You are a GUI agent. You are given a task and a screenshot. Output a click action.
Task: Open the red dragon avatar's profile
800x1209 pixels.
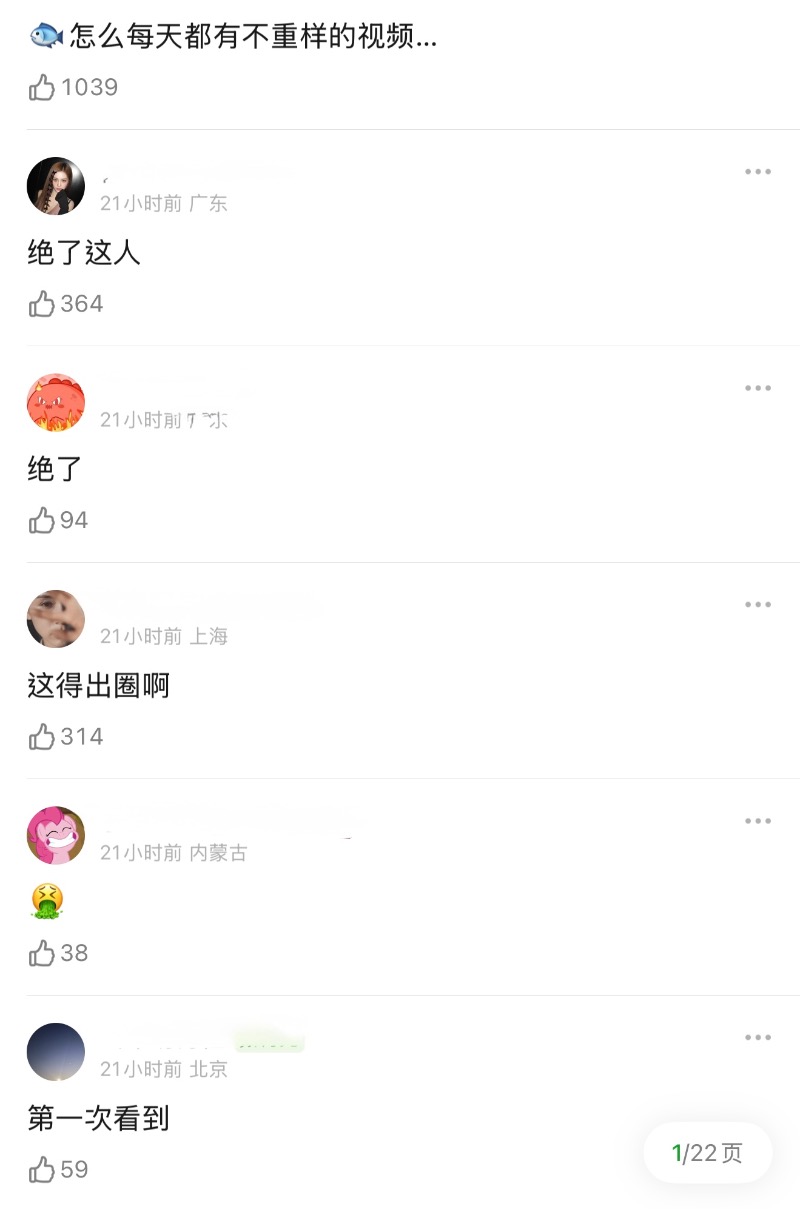coord(56,403)
